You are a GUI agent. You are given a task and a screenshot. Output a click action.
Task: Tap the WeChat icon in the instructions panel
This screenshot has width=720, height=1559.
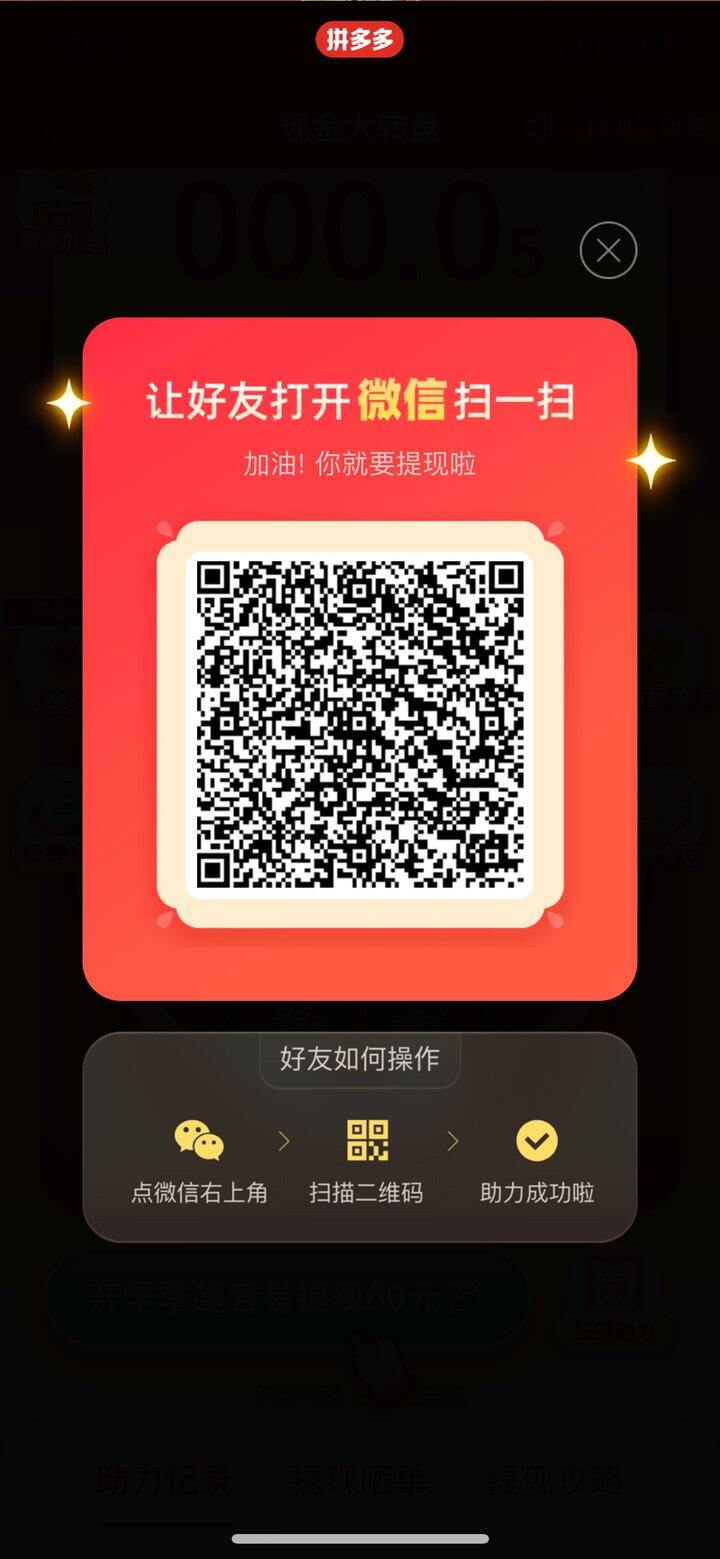[199, 1139]
